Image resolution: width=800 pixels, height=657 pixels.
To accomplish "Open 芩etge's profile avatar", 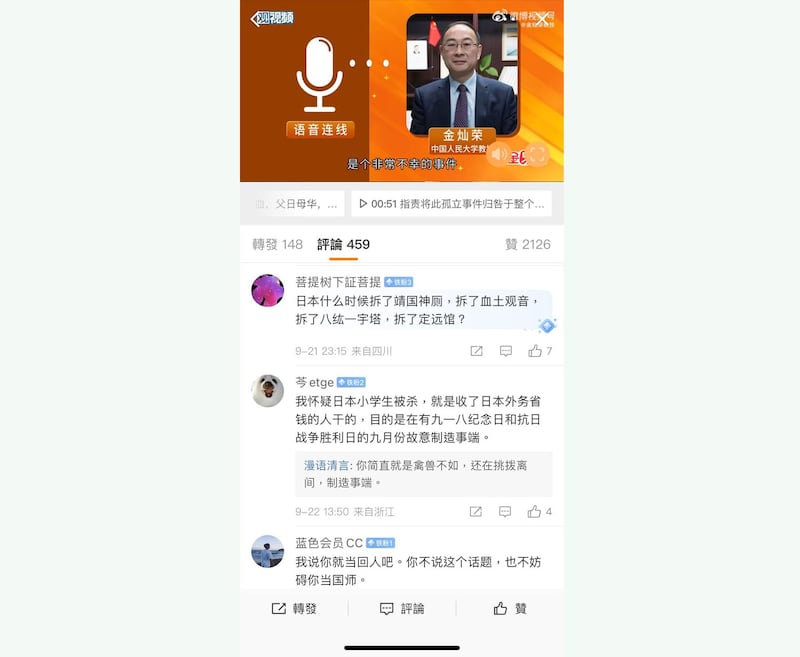I will tap(267, 390).
